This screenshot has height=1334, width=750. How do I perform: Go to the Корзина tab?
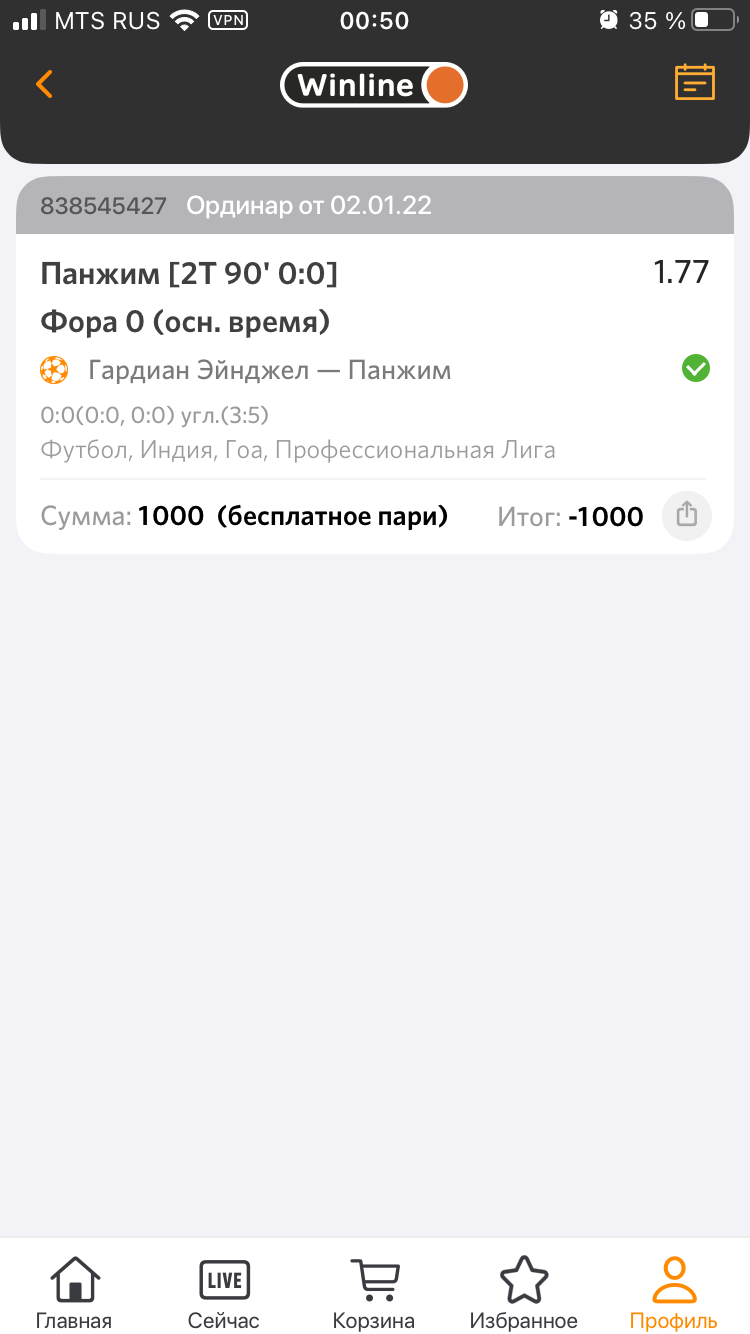pyautogui.click(x=374, y=1293)
